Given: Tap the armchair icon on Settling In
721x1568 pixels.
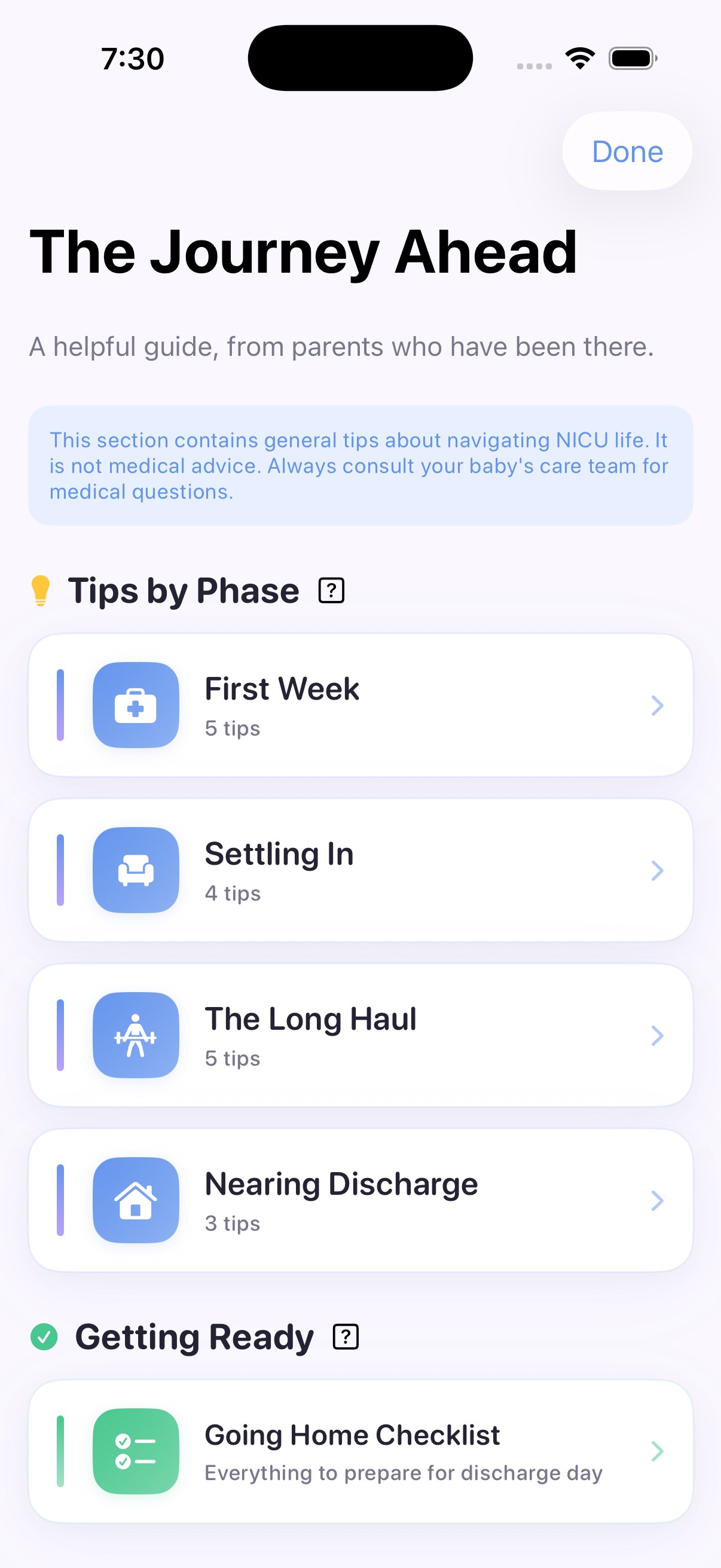Looking at the screenshot, I should coord(135,871).
